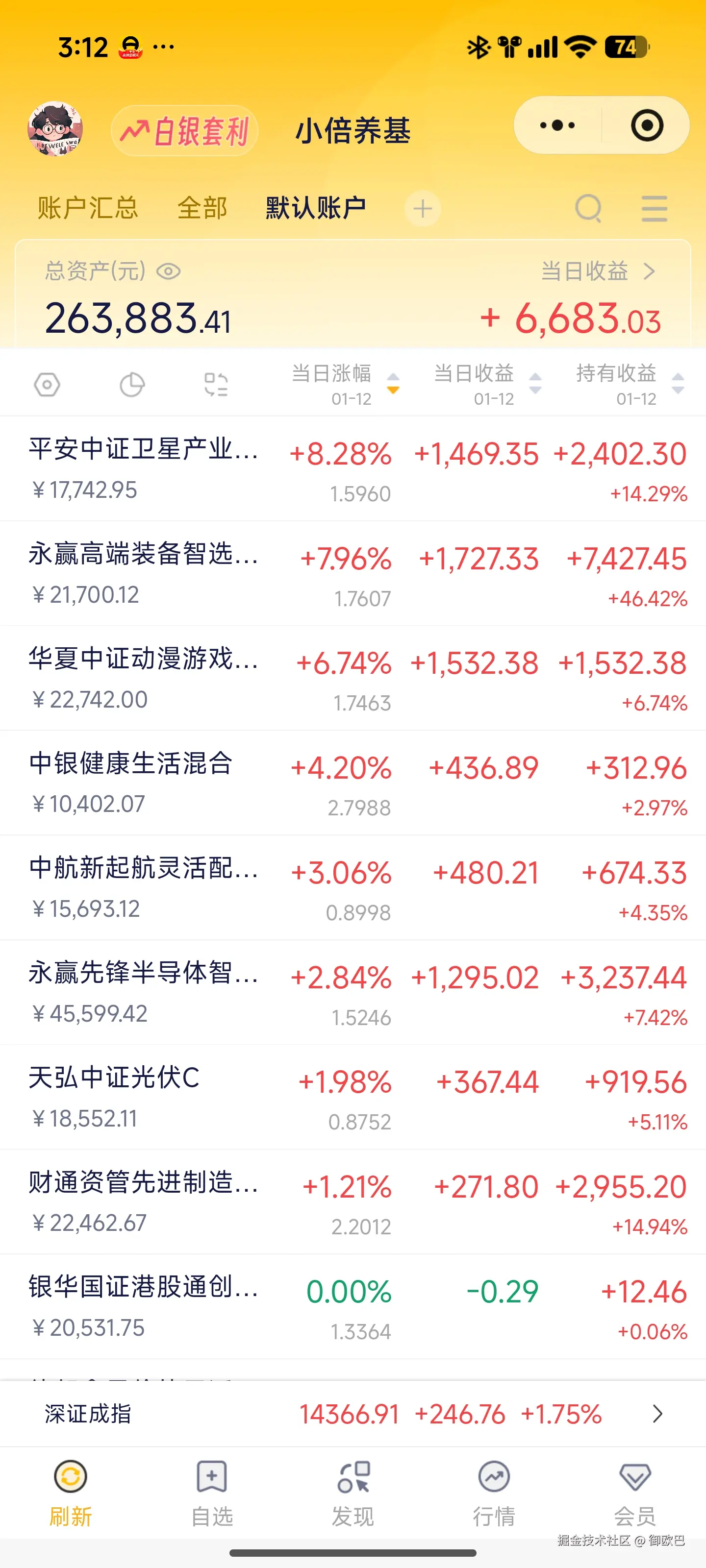Open the fund settings gear icon
This screenshot has width=706, height=1568.
pyautogui.click(x=48, y=384)
